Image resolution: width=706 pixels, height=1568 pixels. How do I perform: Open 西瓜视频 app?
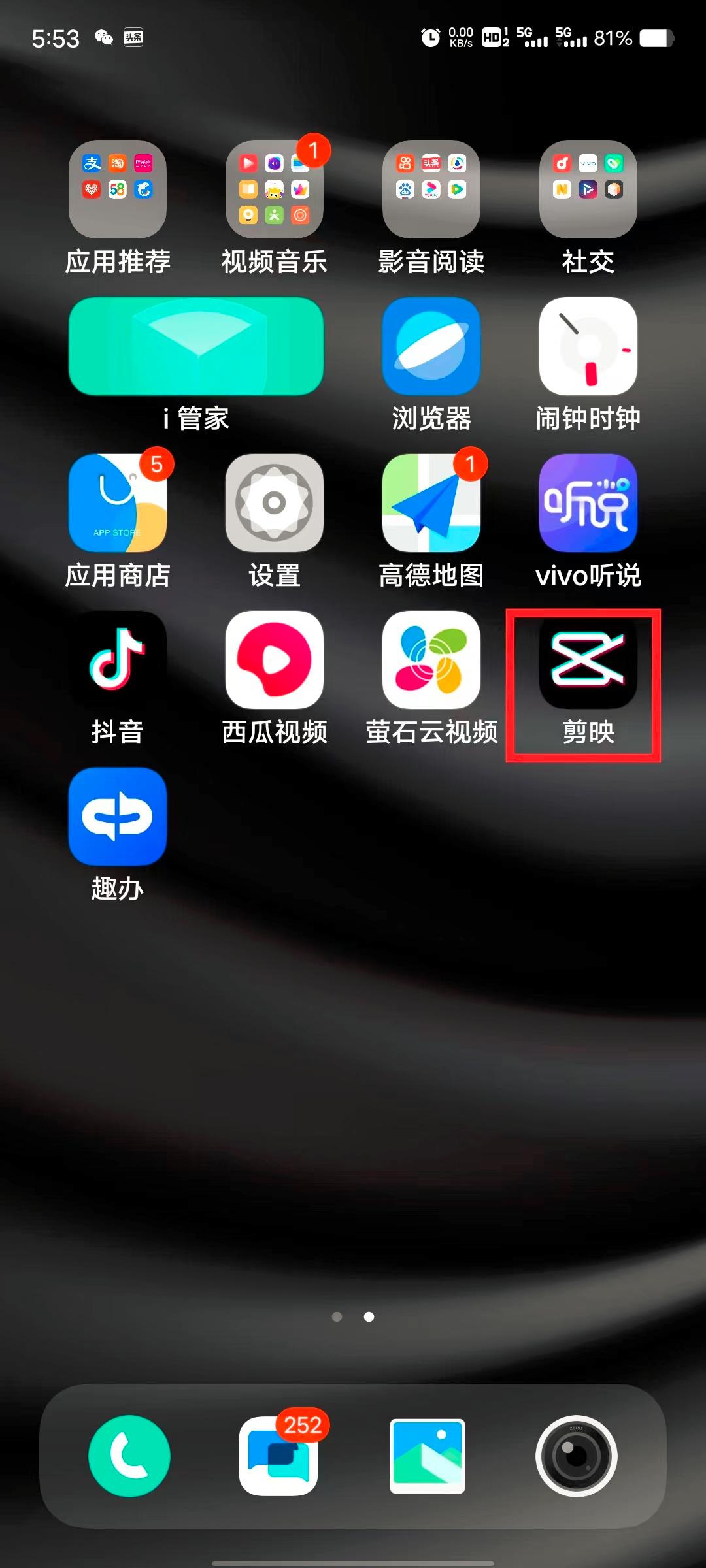pos(275,660)
